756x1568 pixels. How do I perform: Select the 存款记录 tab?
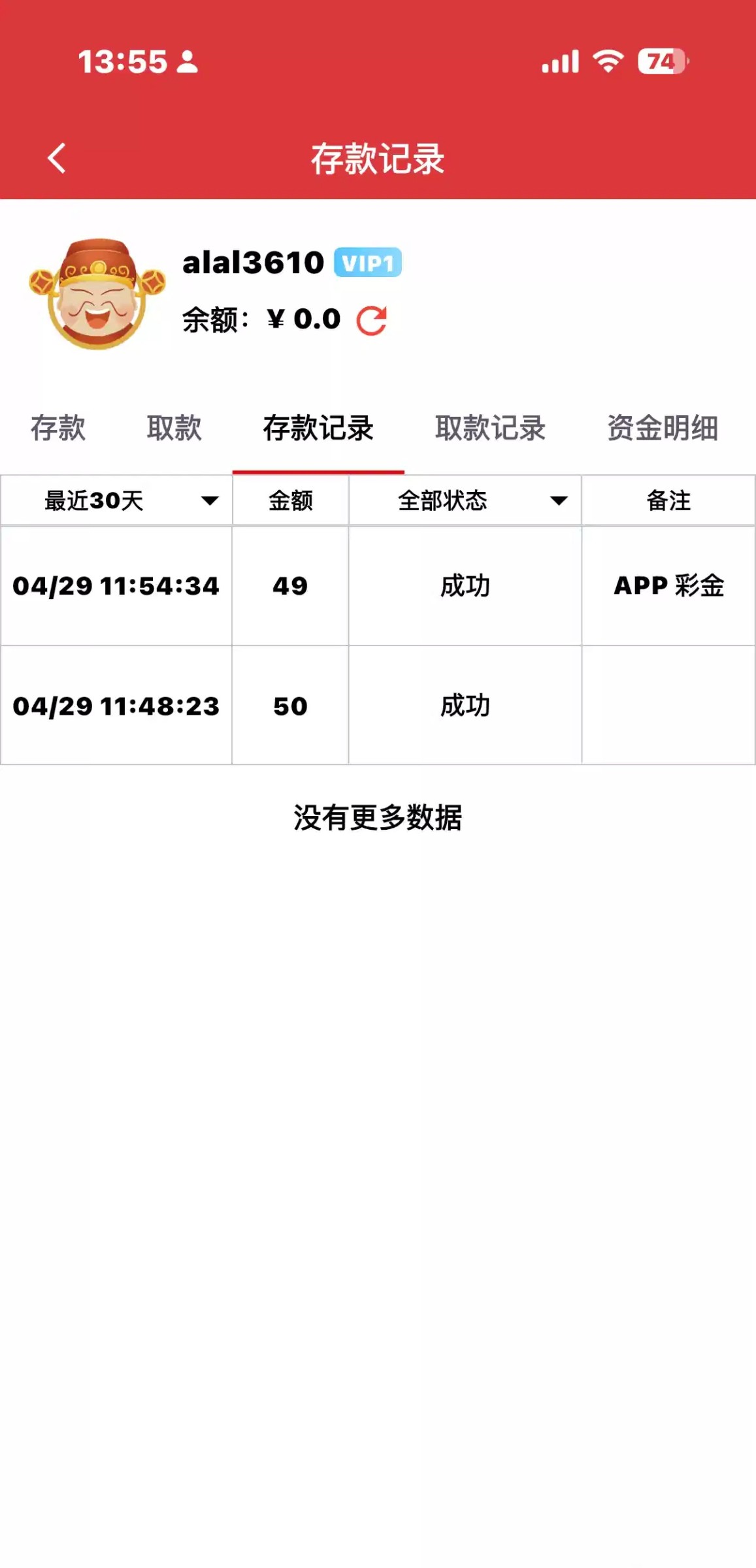click(x=318, y=429)
